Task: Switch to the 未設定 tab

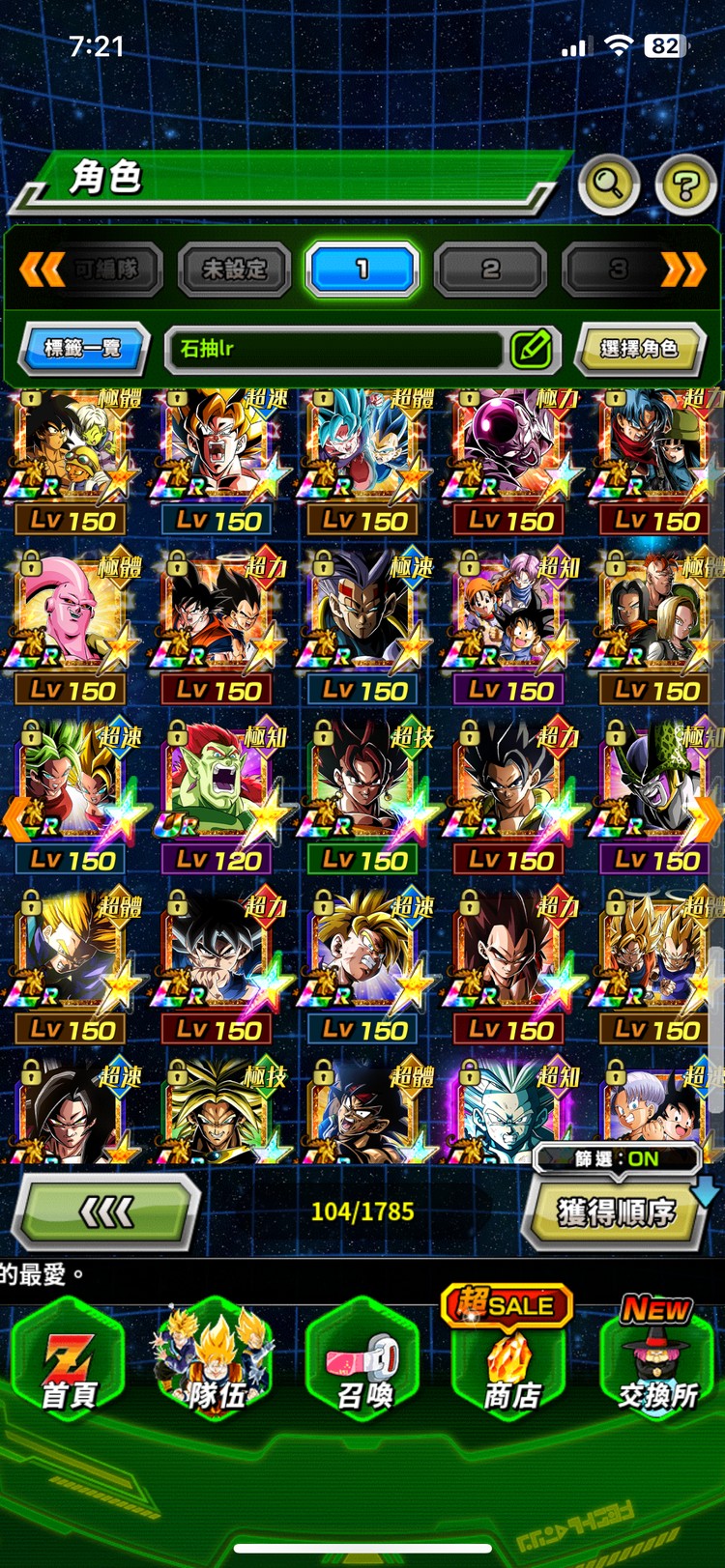Action: [x=234, y=270]
